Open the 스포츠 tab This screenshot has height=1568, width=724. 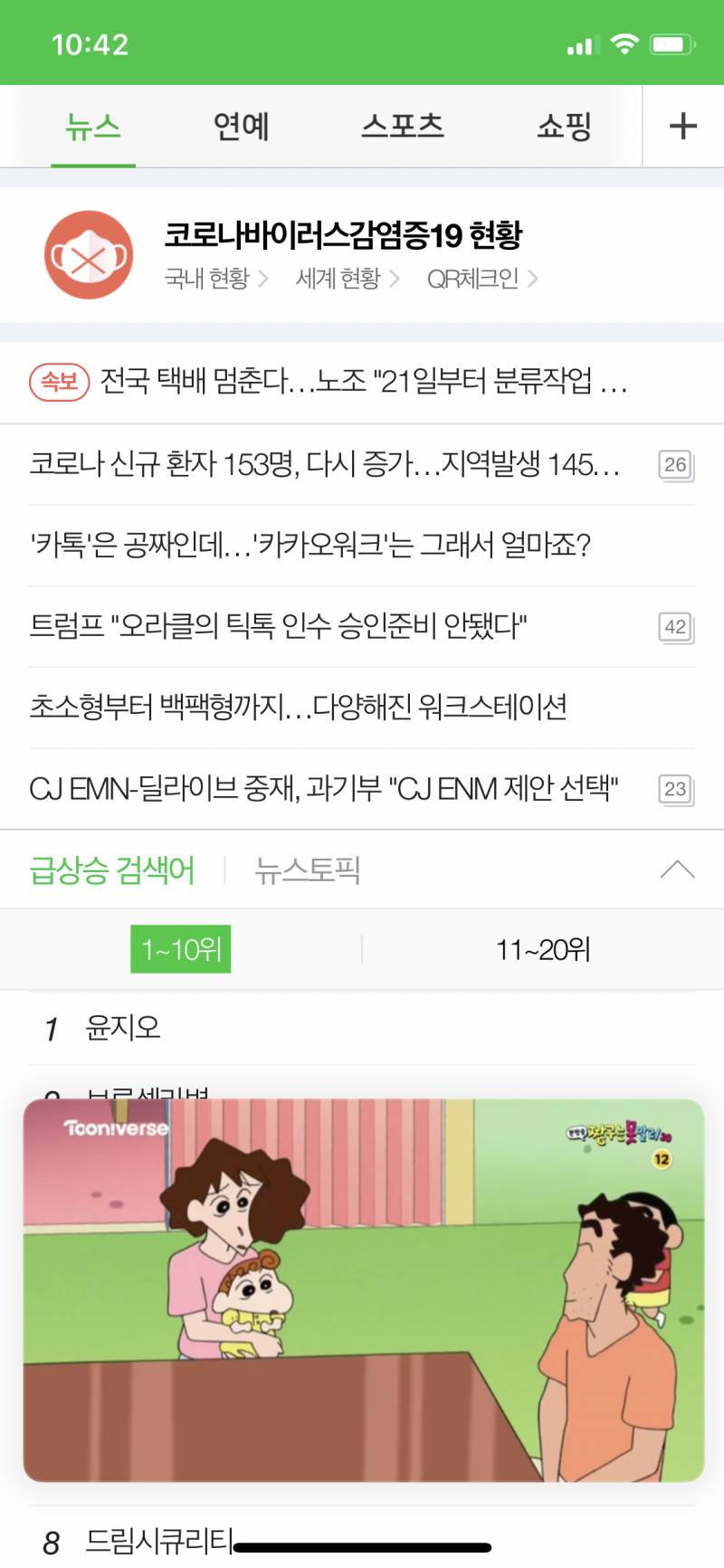pos(402,126)
